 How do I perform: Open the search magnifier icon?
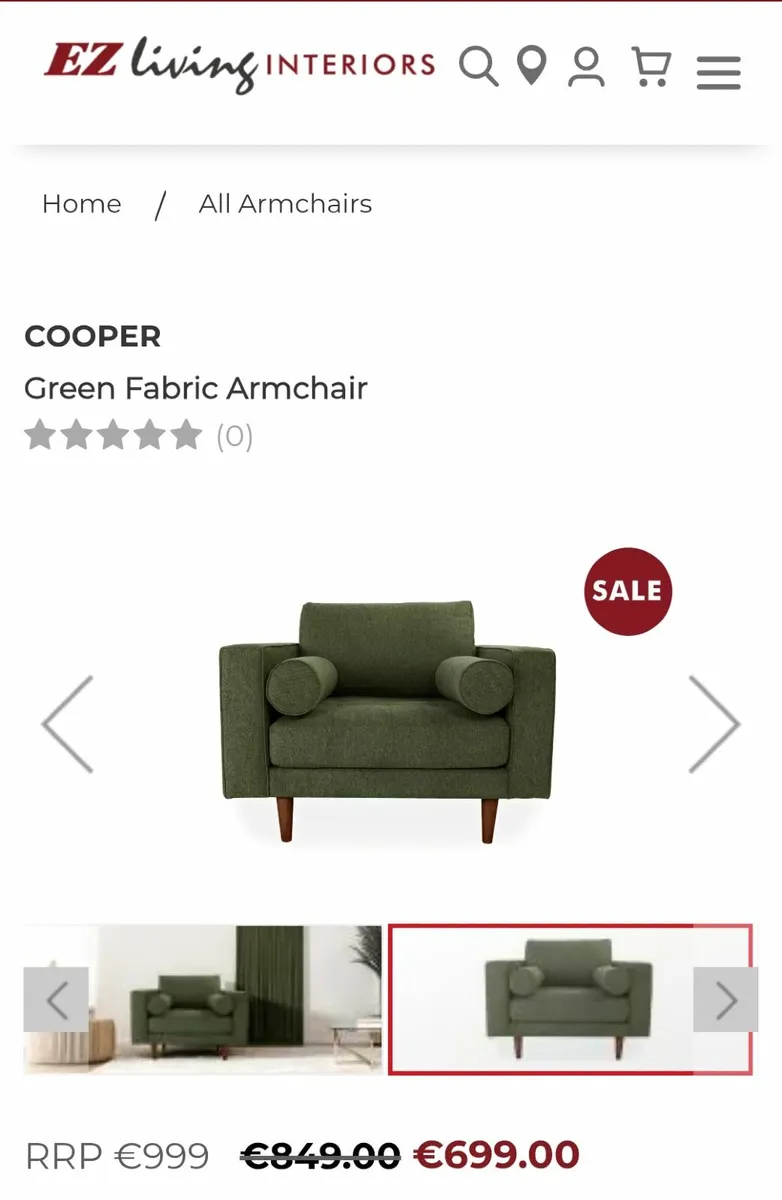pyautogui.click(x=478, y=67)
